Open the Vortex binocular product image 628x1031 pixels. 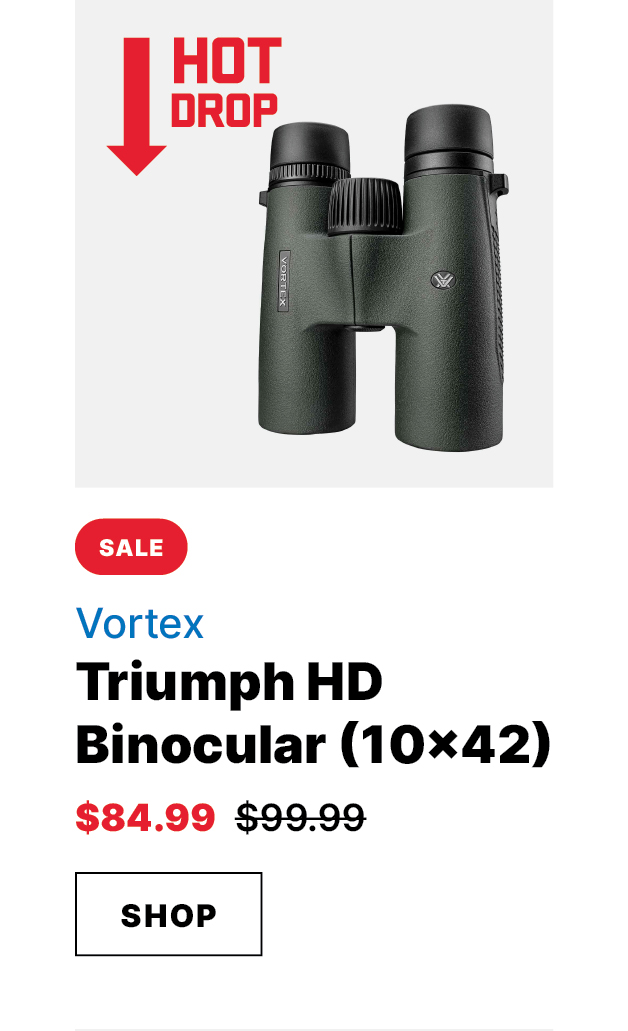pos(314,243)
